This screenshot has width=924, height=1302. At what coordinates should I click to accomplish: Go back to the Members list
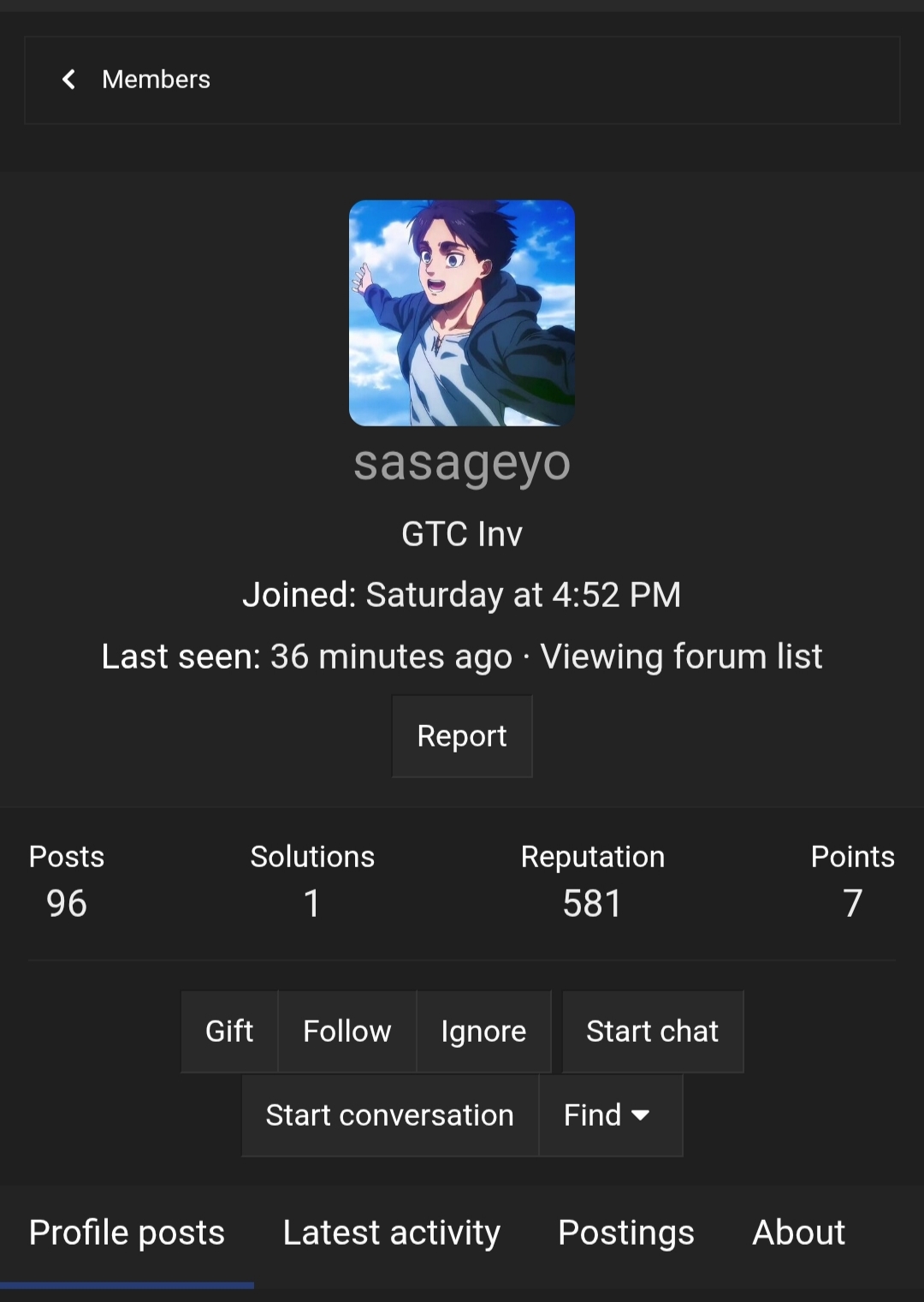click(x=137, y=80)
